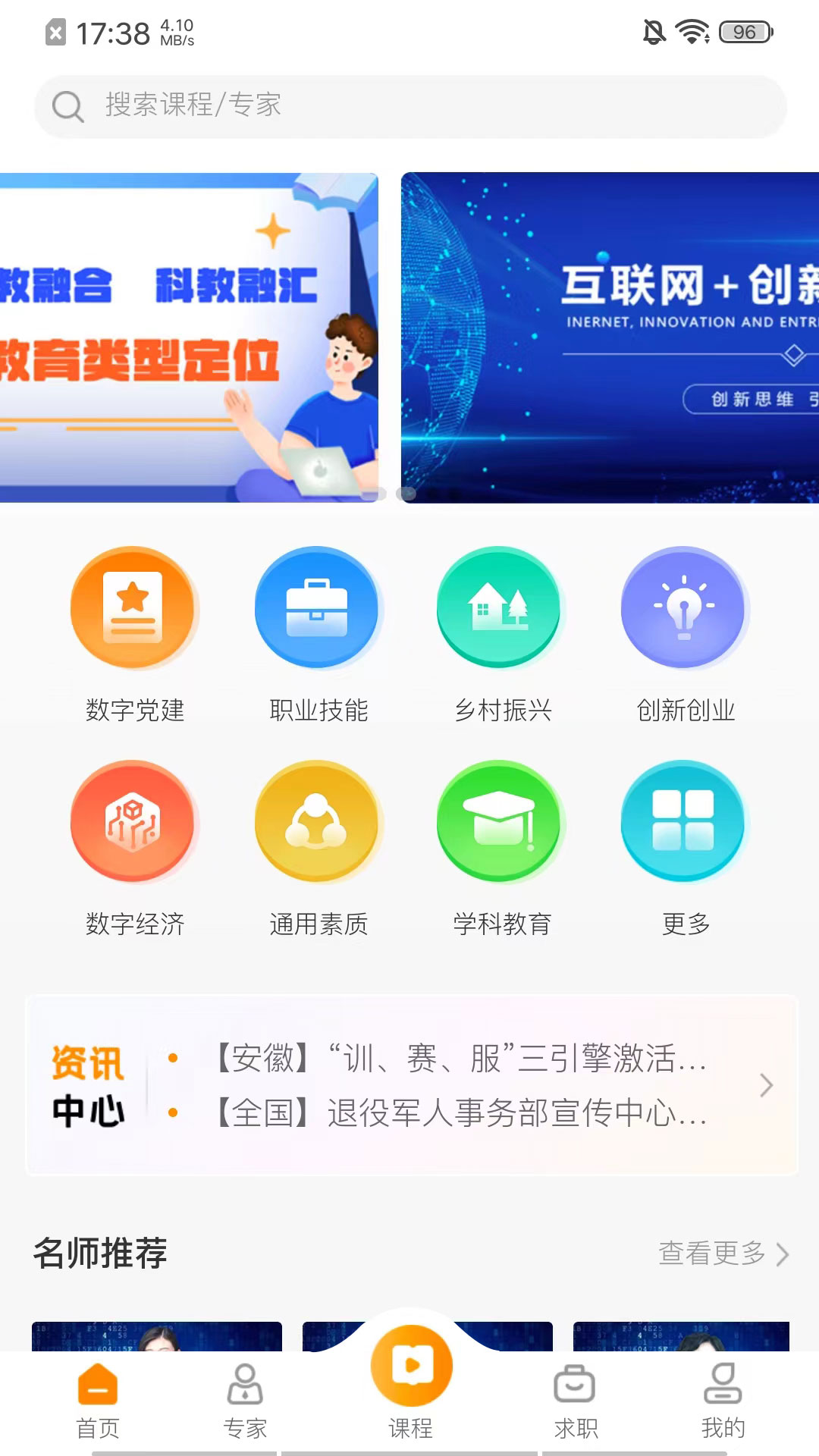Select the 通用素质 category icon
The image size is (819, 1456).
(317, 823)
